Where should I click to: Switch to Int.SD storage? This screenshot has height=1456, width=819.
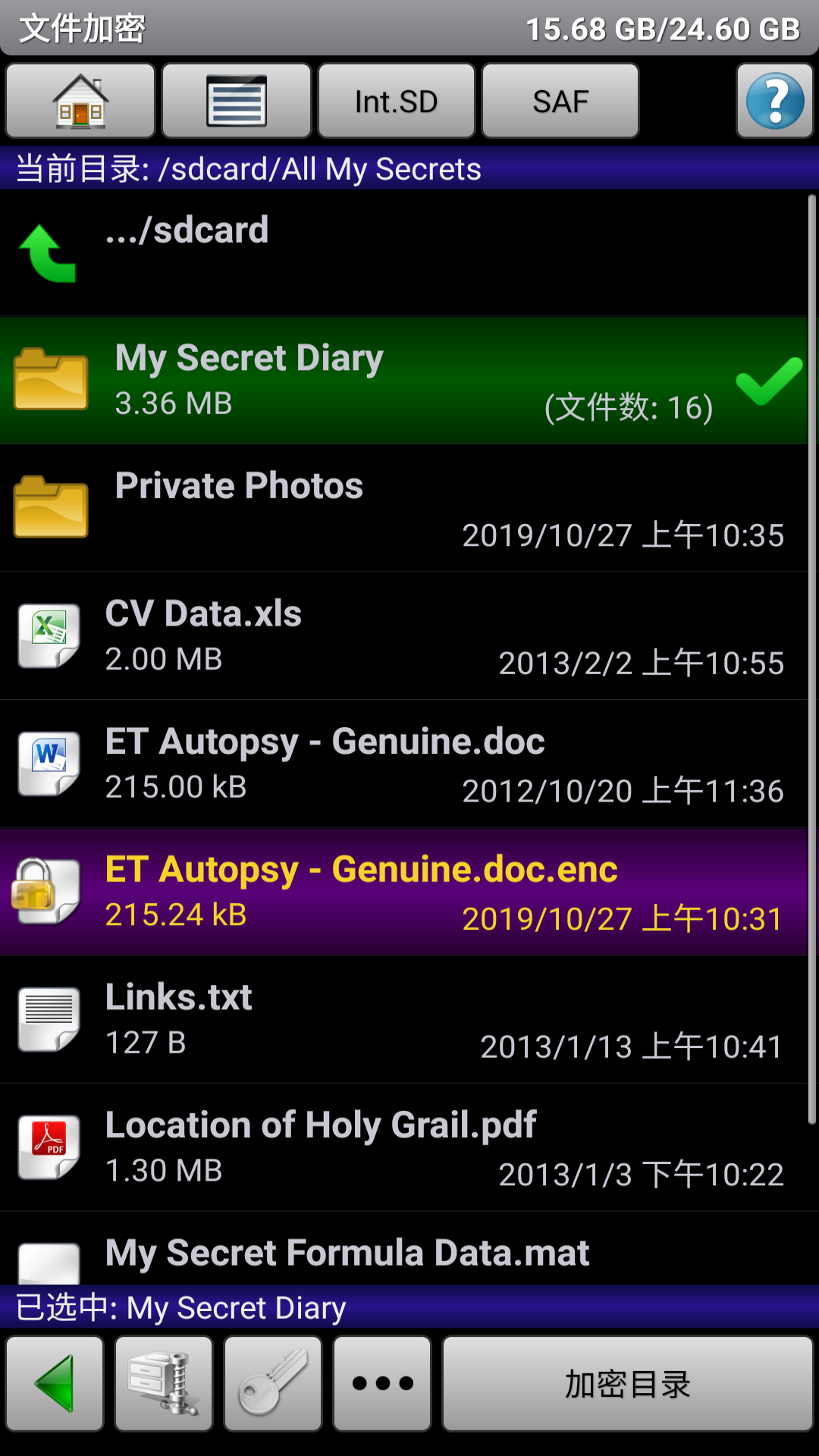click(x=396, y=101)
